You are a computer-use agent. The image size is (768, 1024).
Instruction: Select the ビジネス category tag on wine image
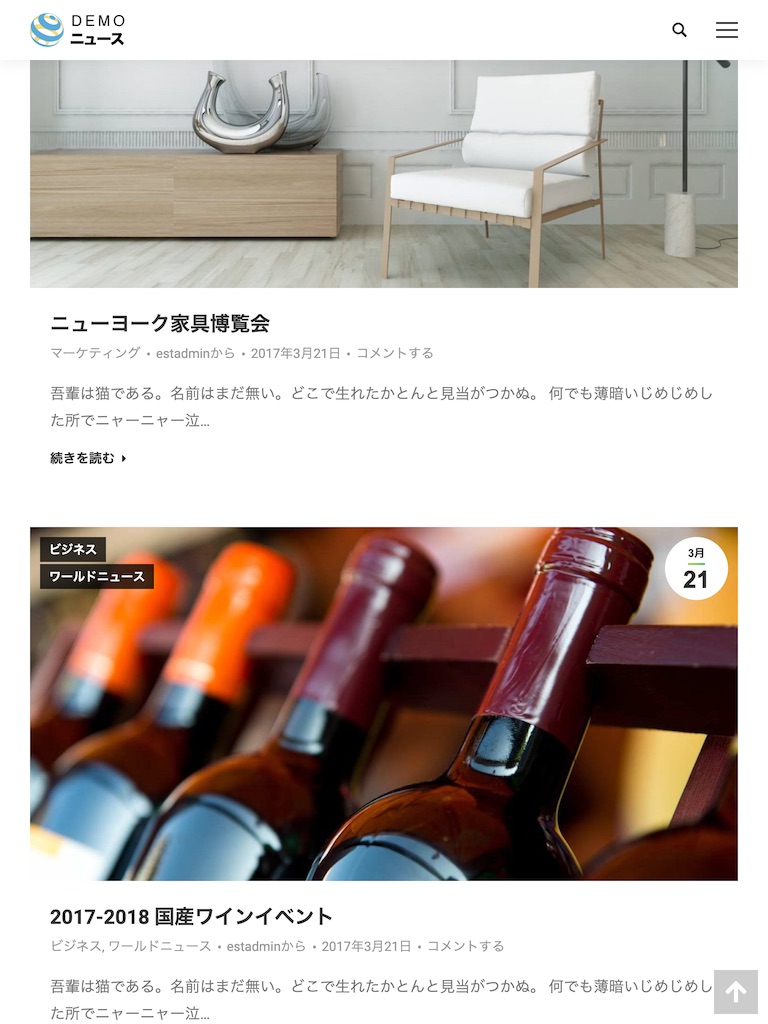74,549
